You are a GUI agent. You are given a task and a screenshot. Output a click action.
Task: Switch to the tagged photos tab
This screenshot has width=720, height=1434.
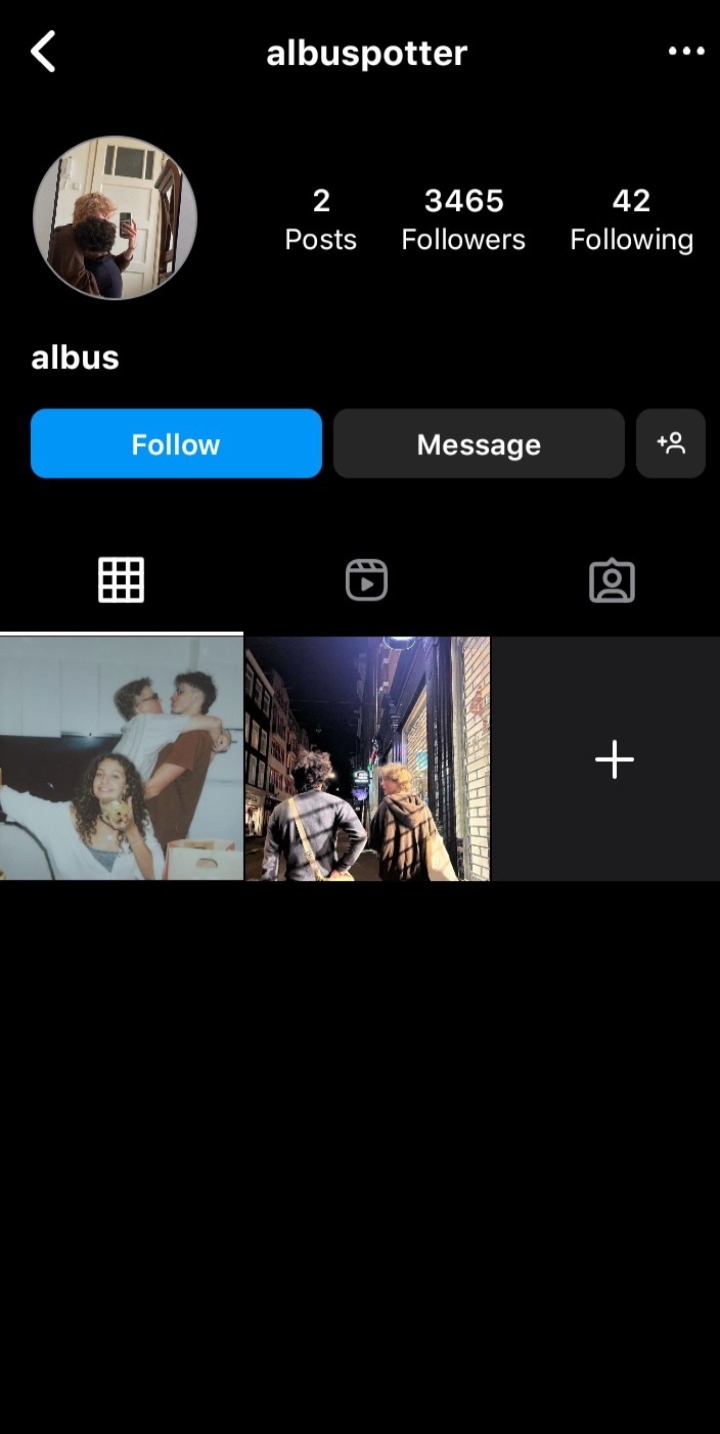tap(611, 580)
